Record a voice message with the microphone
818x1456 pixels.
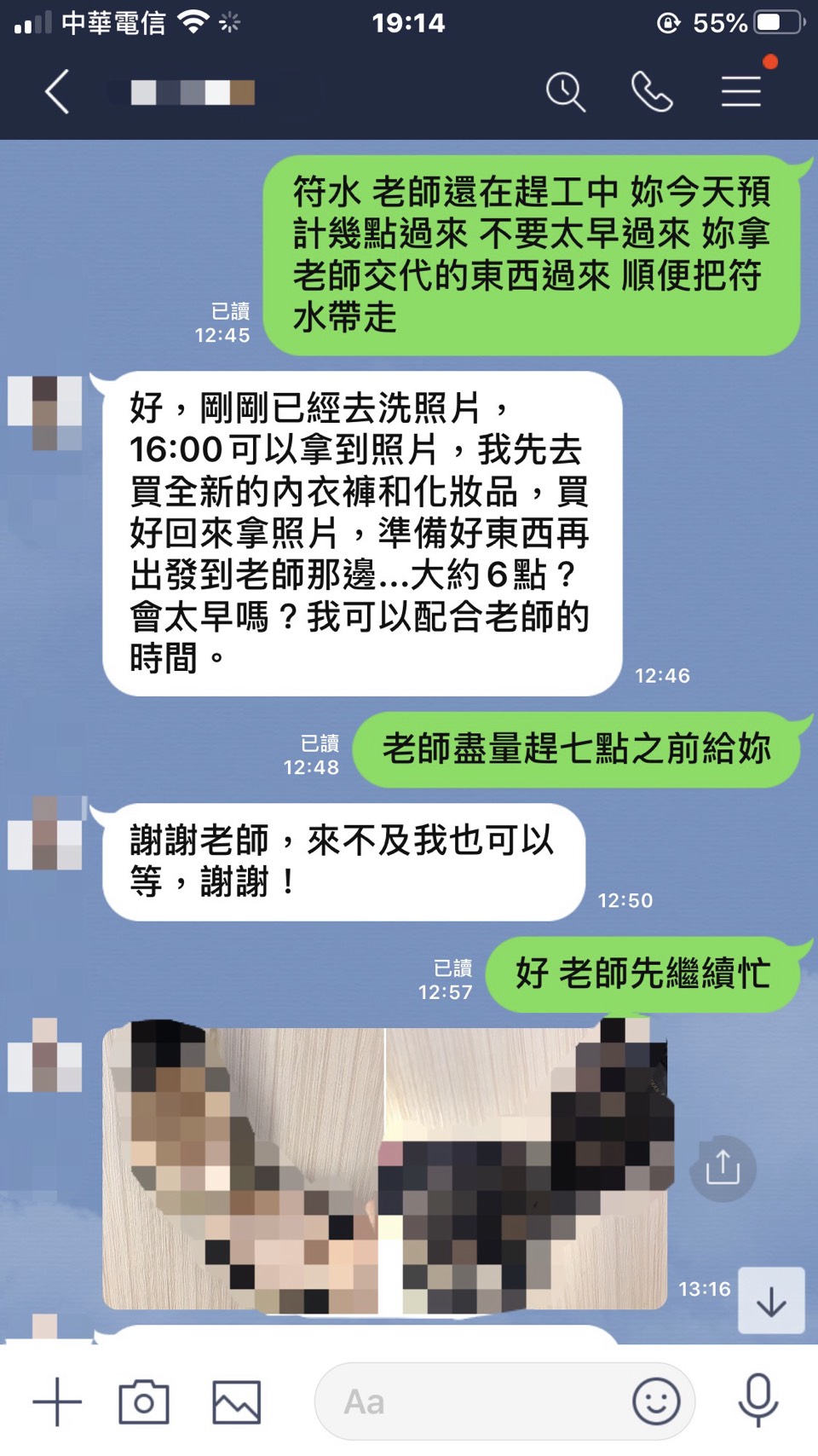click(758, 1401)
